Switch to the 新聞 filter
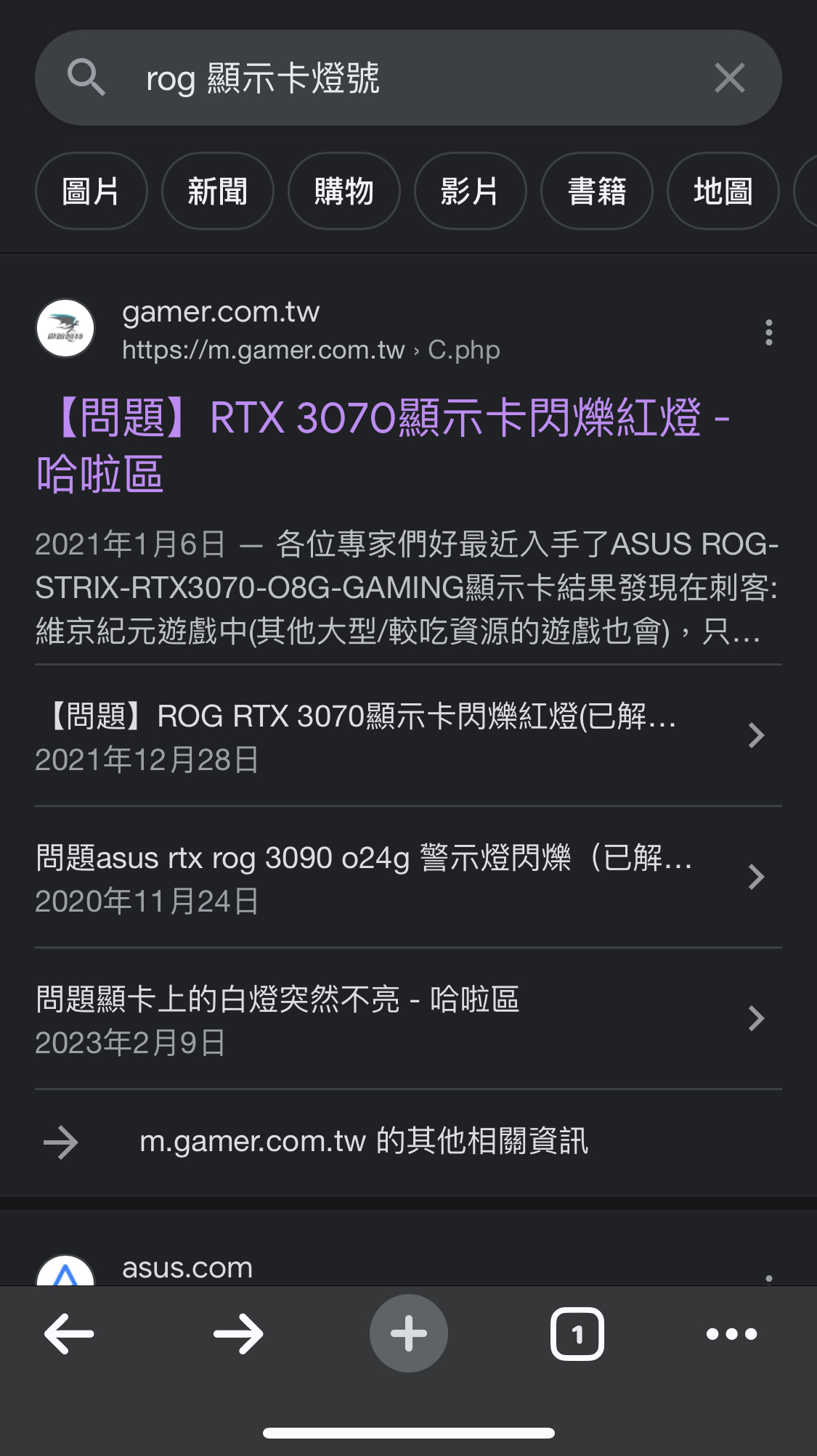This screenshot has width=817, height=1456. [217, 192]
